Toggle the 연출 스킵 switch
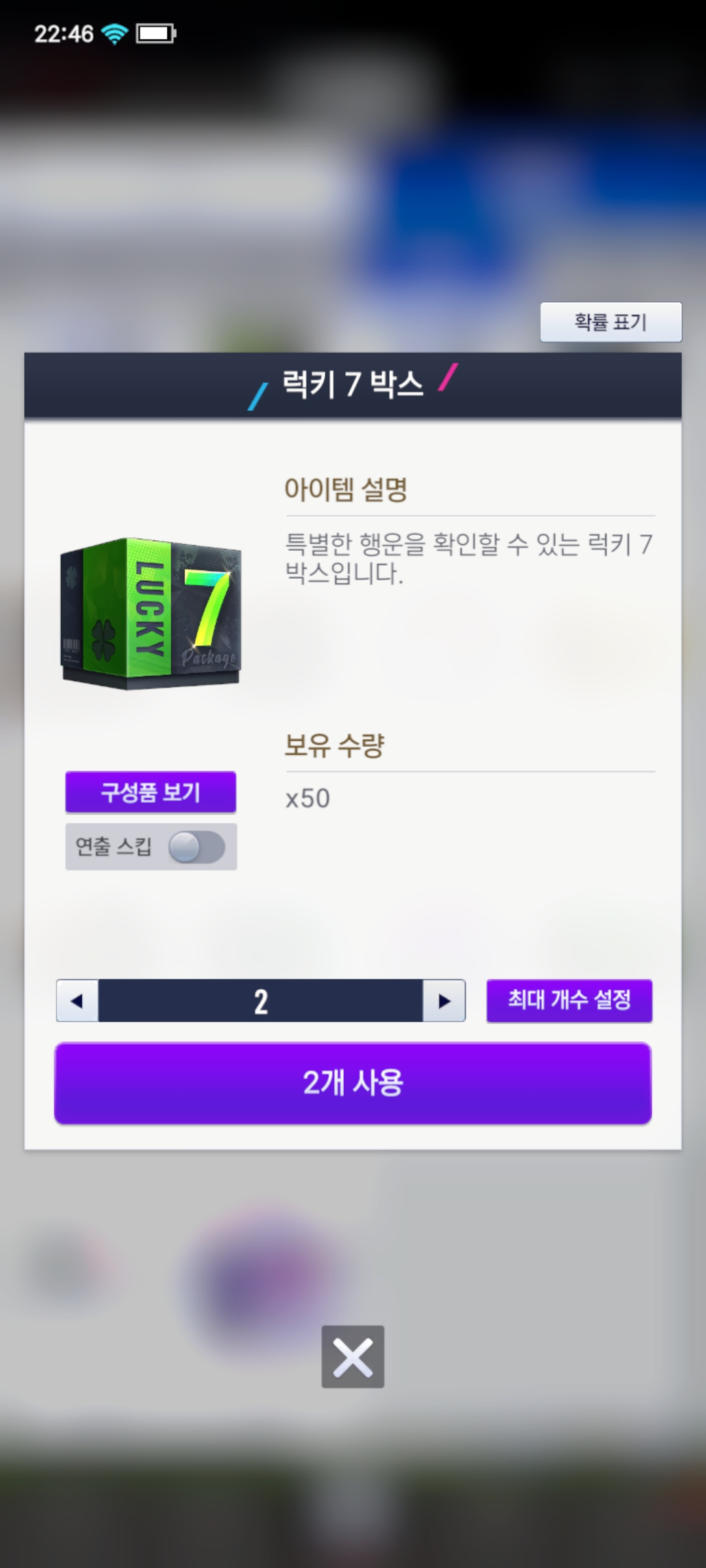 click(x=197, y=847)
